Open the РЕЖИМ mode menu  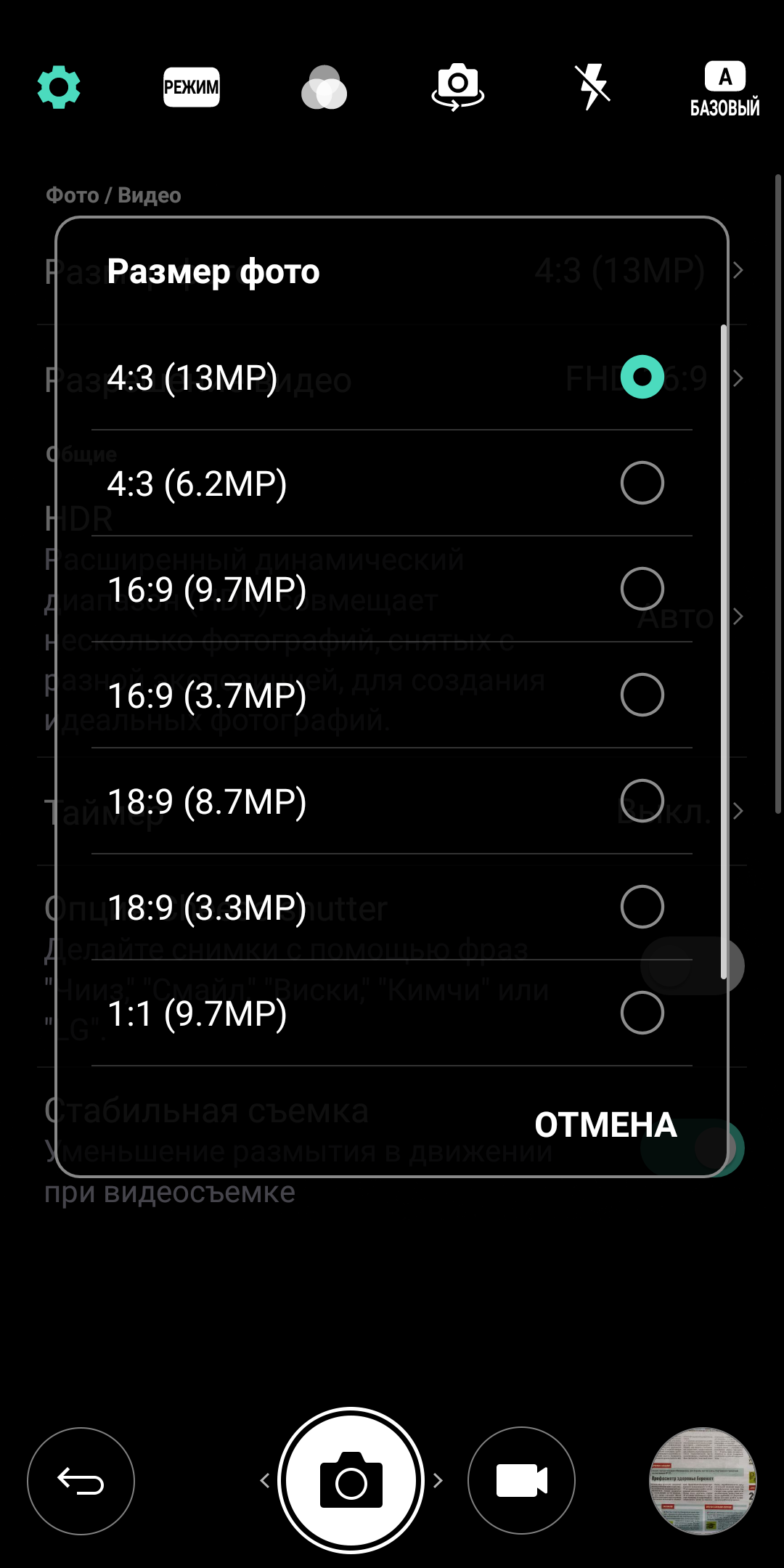[x=192, y=87]
